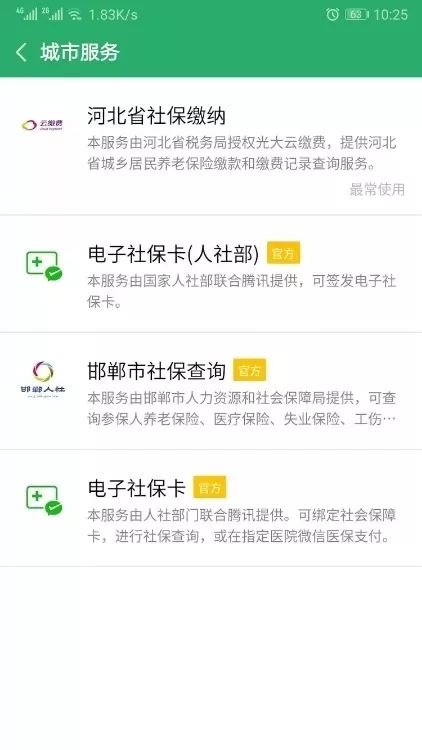Open 邯郸市社保查询 service
The height and width of the screenshot is (750, 422).
click(211, 391)
